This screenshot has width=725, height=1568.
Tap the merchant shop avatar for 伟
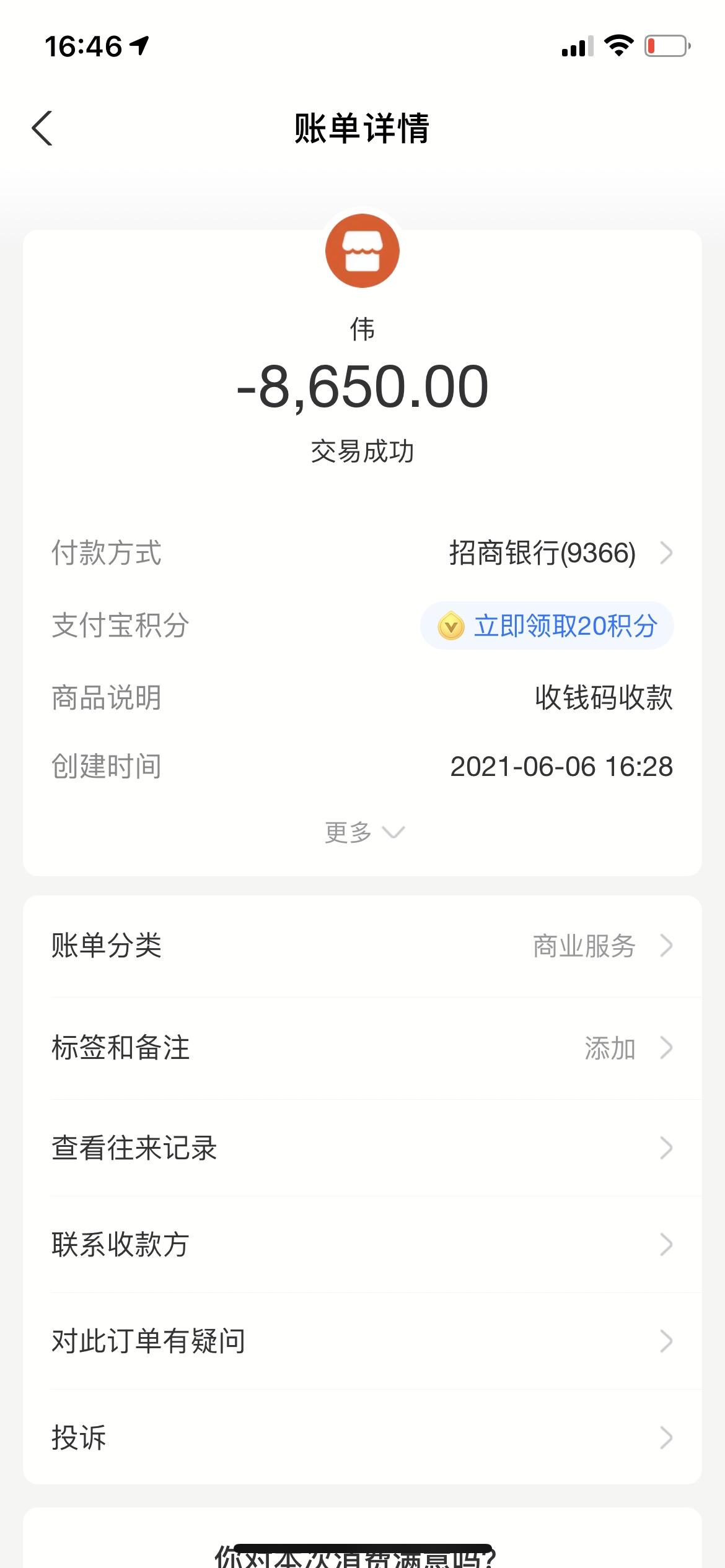coord(362,251)
